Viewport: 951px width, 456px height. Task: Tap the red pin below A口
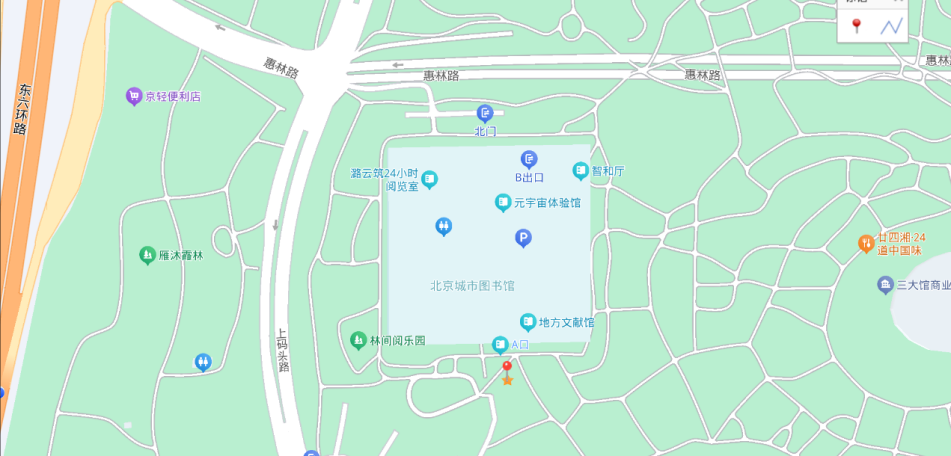click(x=507, y=369)
